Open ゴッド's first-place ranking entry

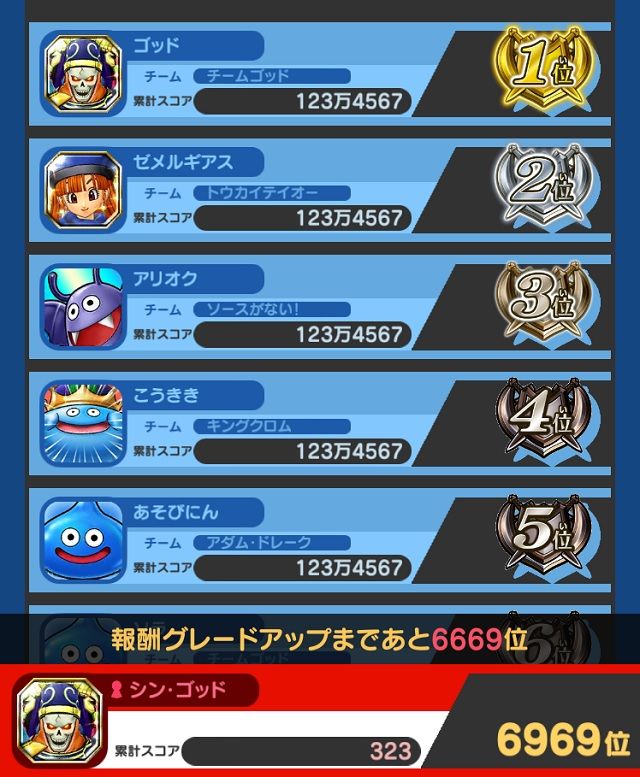(320, 75)
